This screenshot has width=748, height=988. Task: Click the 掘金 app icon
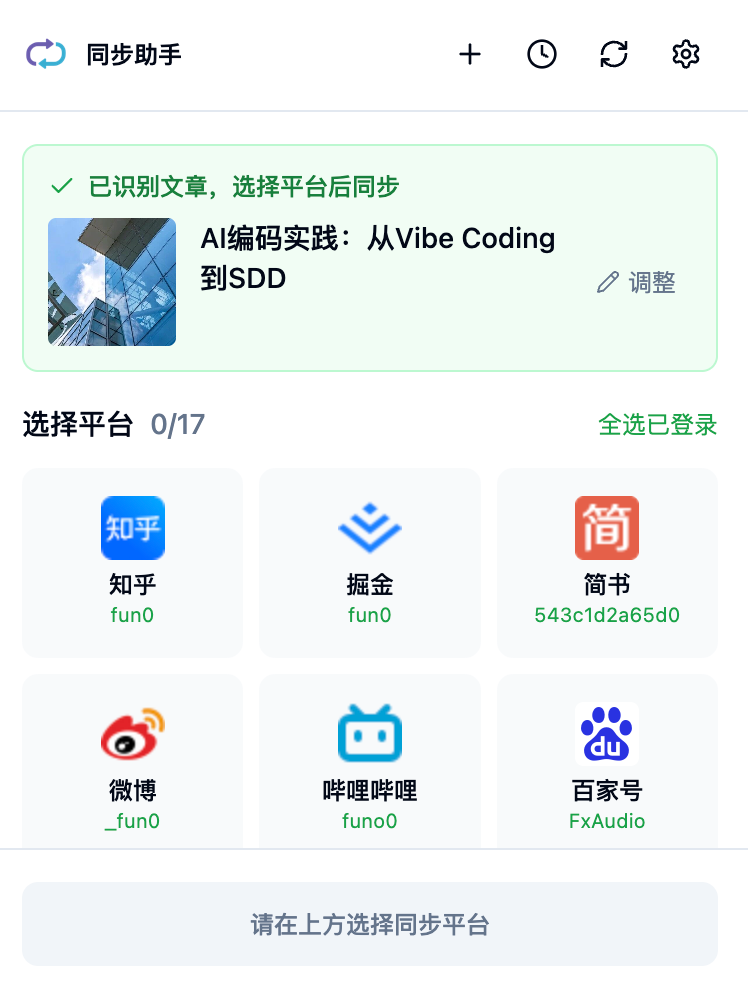coord(369,528)
